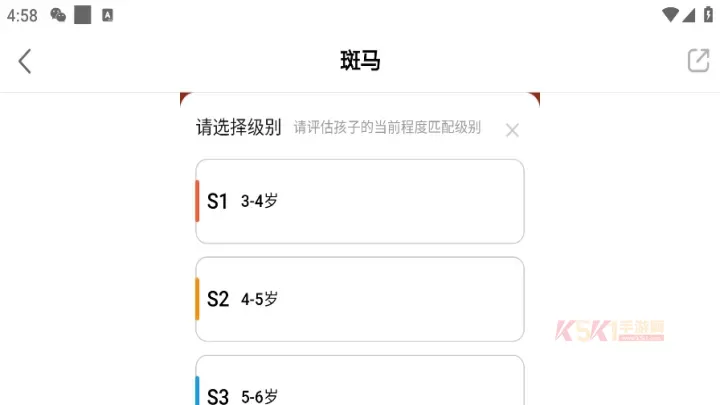
Task: Share this page via top-right icon
Action: [697, 61]
